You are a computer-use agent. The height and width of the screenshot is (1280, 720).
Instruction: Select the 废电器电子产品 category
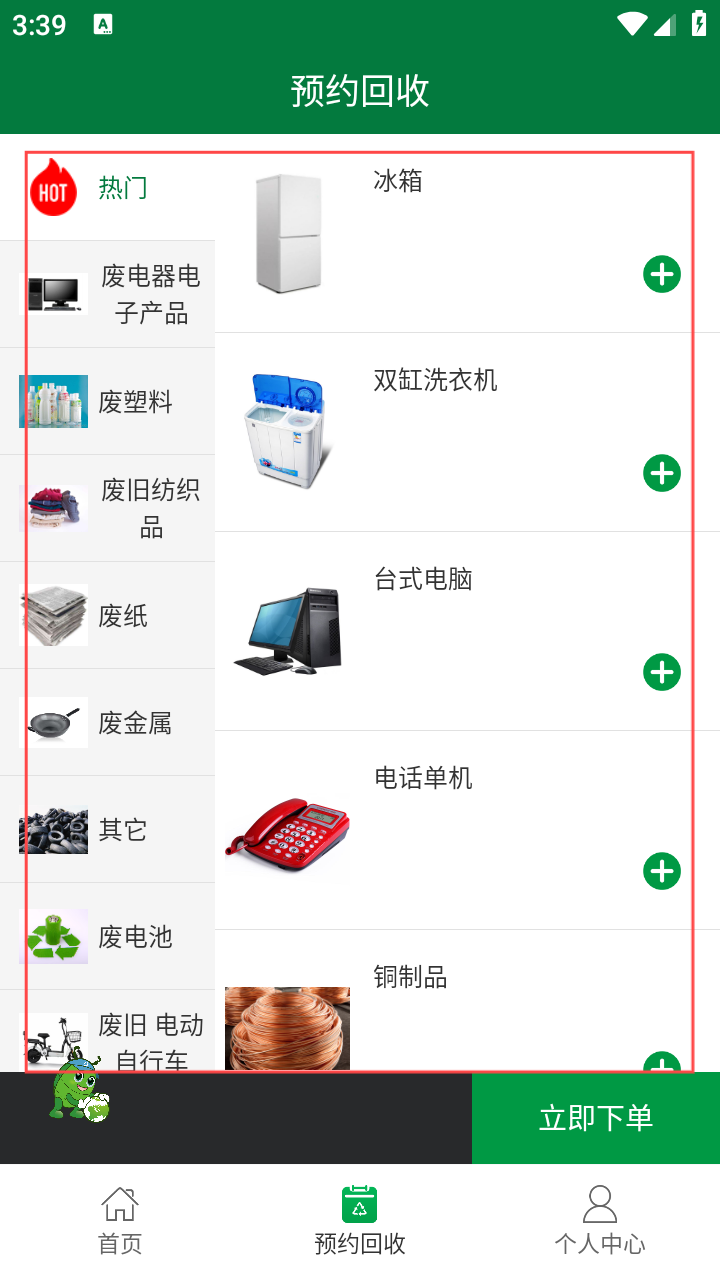coord(108,294)
